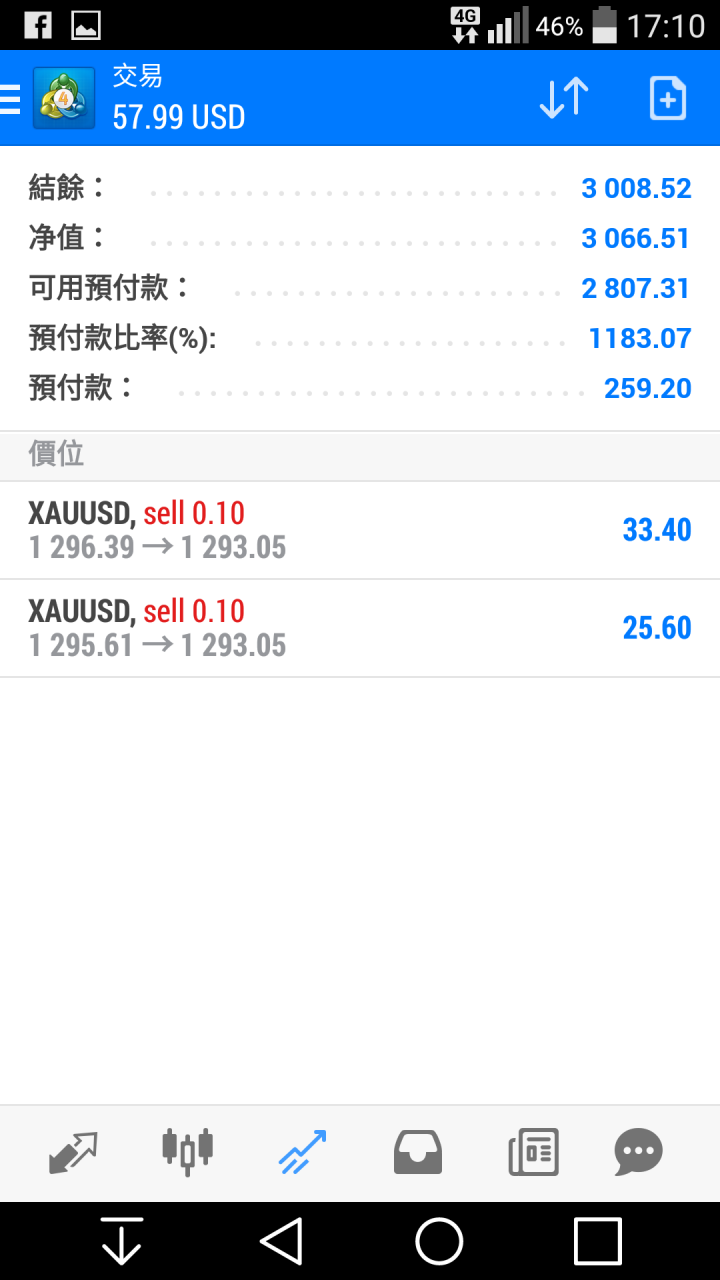
Task: Select the Trade tab
Action: tap(303, 1153)
